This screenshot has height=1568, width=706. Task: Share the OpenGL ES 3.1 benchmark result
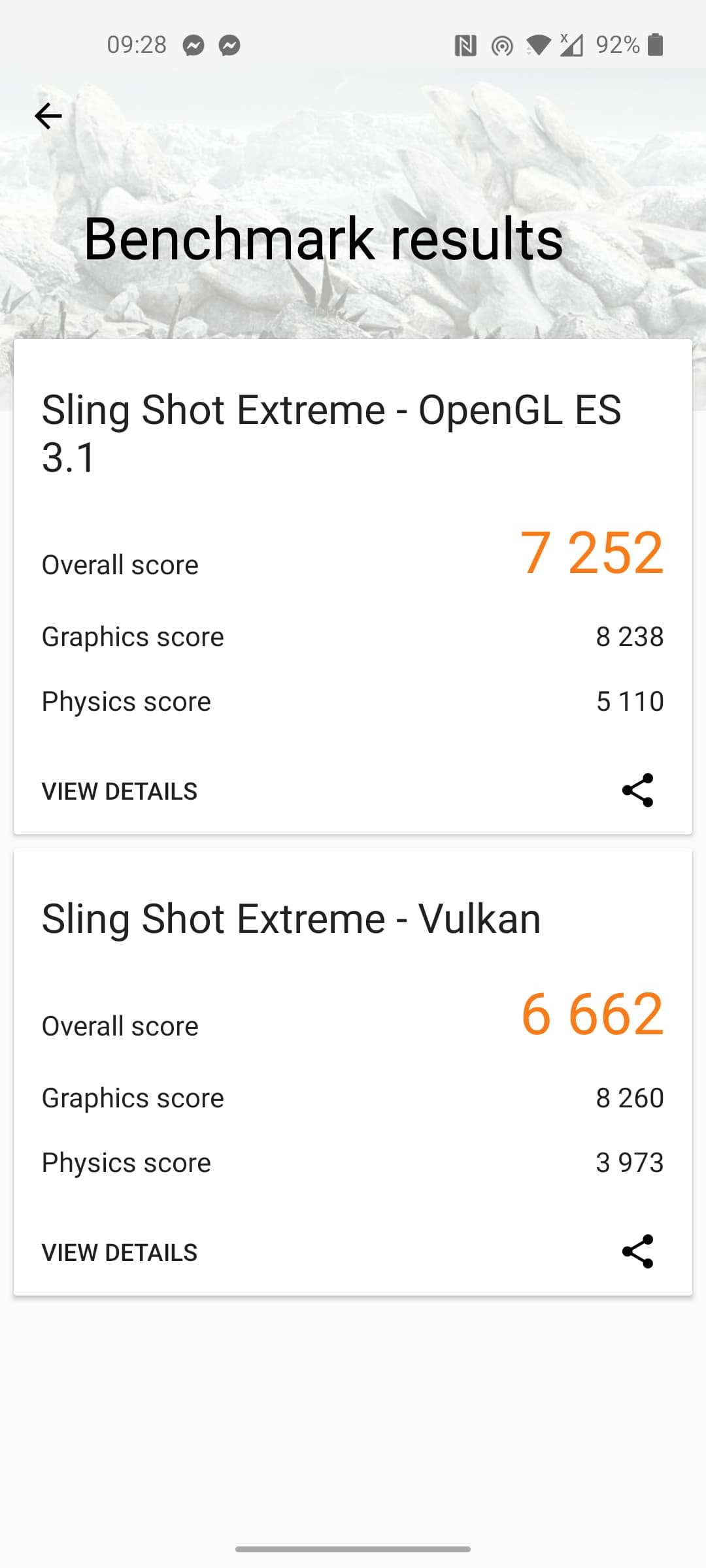637,791
